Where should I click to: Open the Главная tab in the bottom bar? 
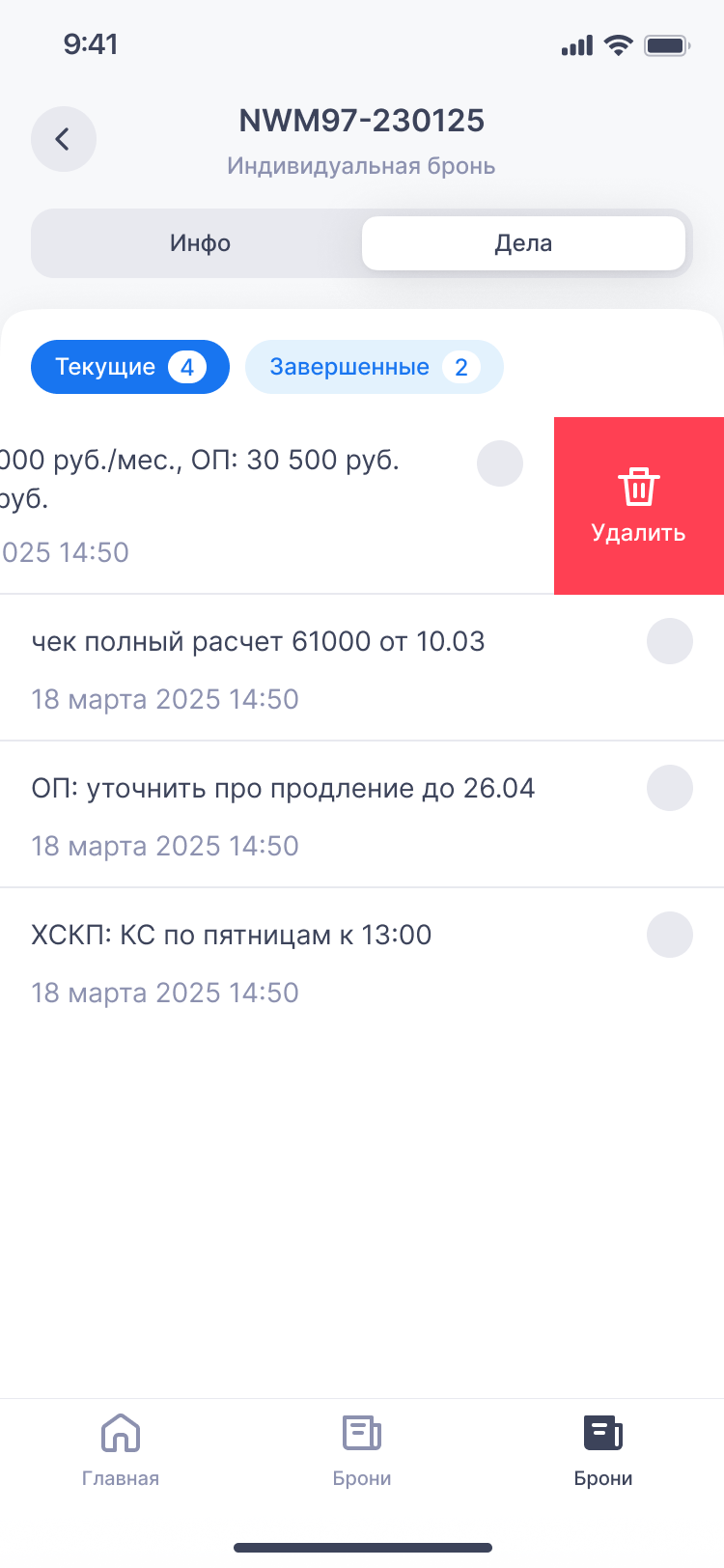(121, 1450)
